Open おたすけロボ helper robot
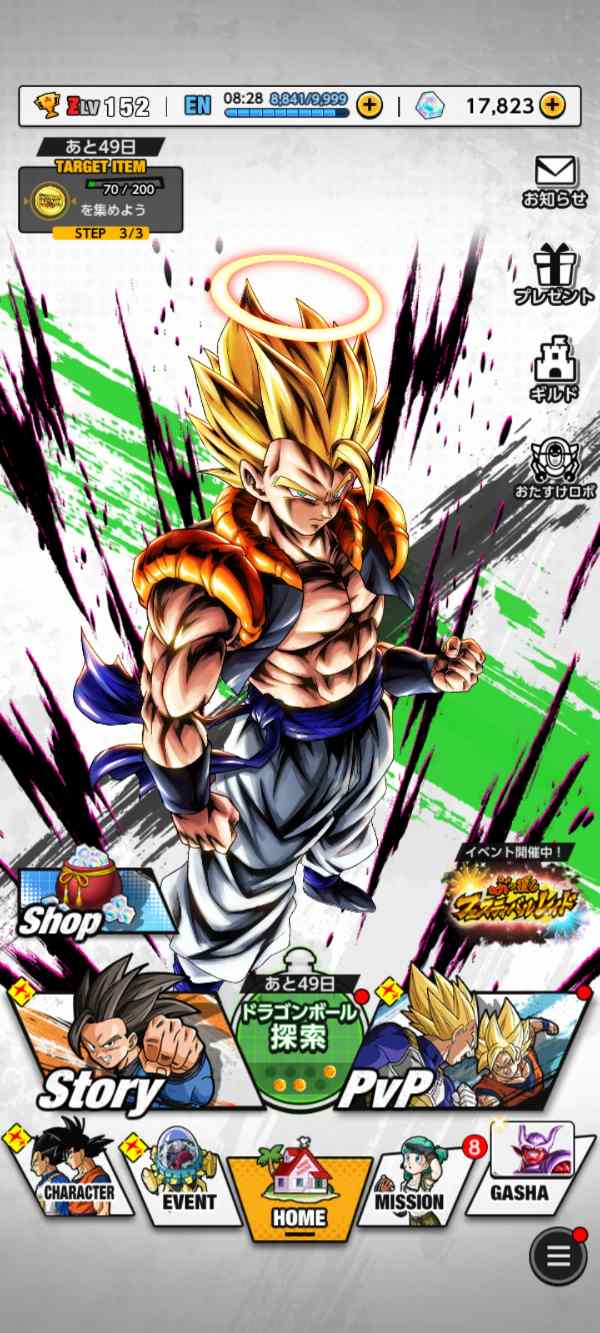600x1333 pixels. pyautogui.click(x=553, y=467)
